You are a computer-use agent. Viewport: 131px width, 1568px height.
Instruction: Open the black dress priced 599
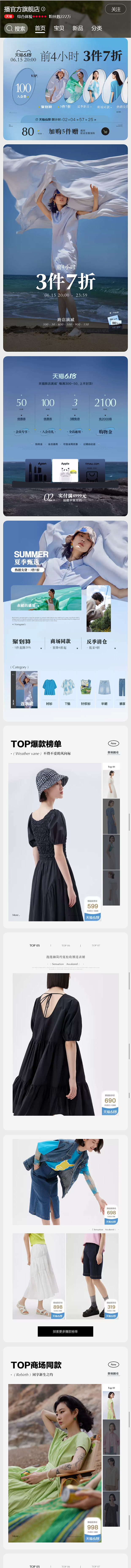pos(55,840)
